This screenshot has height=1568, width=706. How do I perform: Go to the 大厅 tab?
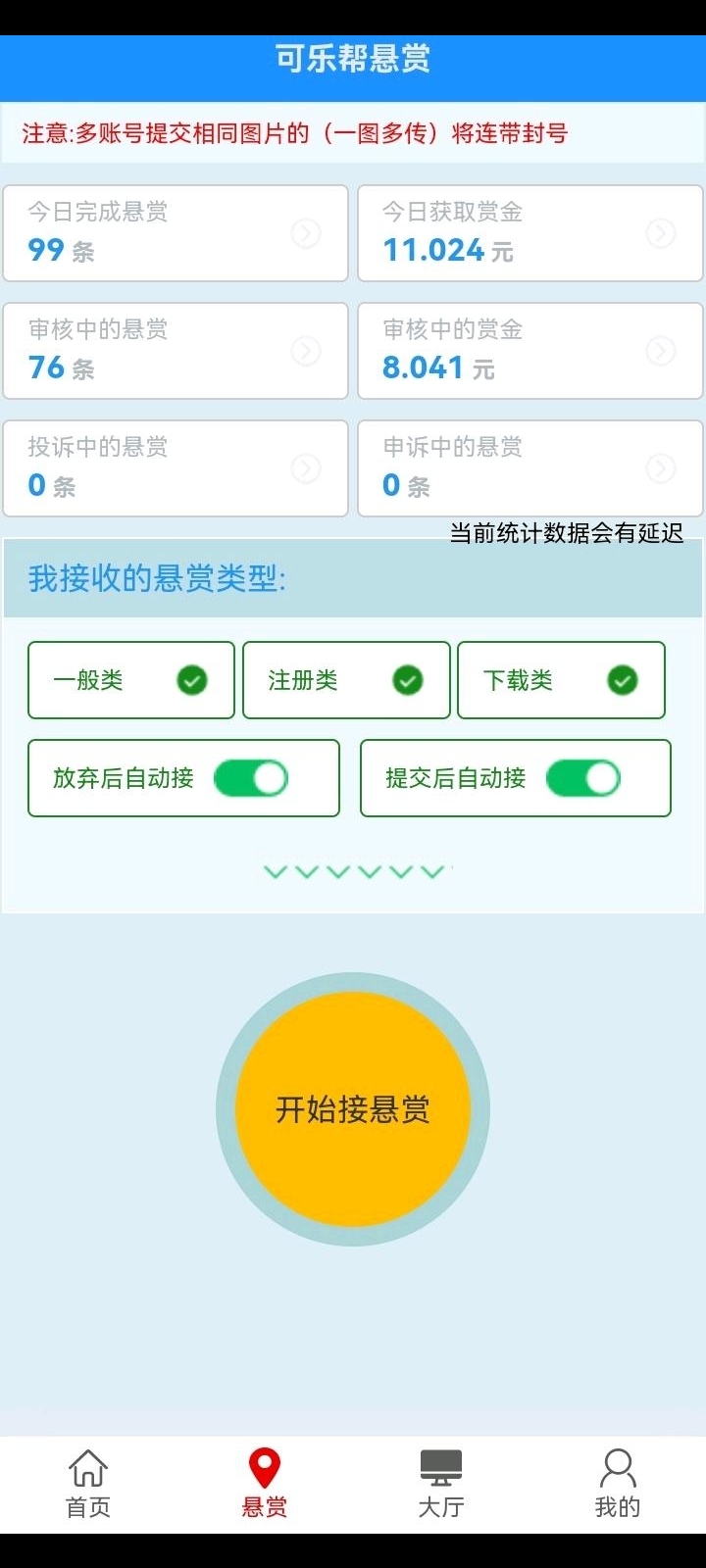(441, 1484)
